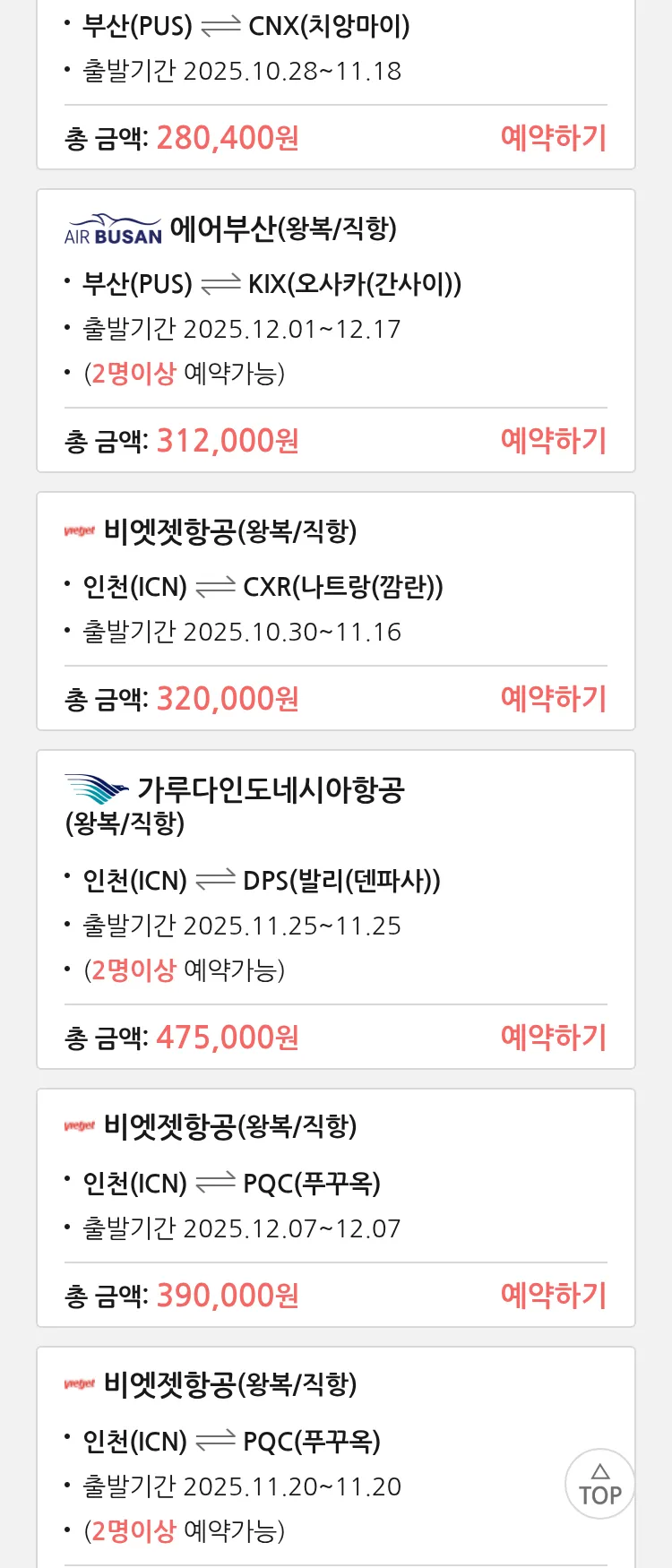Reserve the 320,000원 Nha Trang flight
The width and height of the screenshot is (672, 1568).
point(553,699)
